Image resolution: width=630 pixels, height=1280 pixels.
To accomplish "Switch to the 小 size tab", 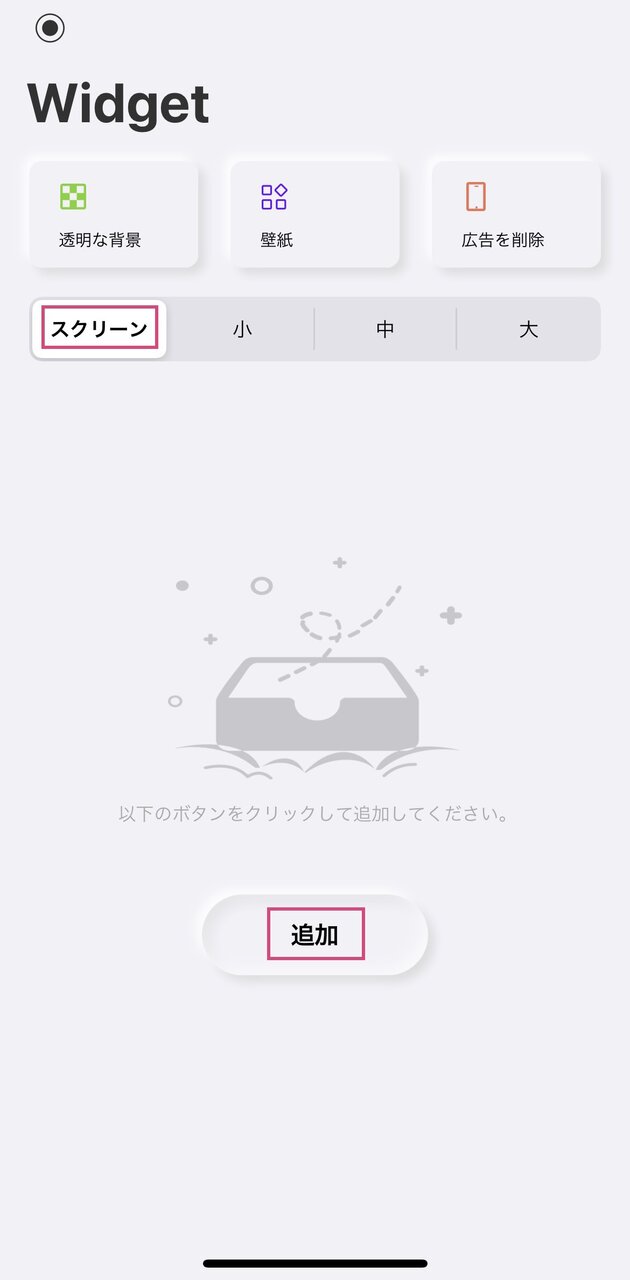I will 242,329.
